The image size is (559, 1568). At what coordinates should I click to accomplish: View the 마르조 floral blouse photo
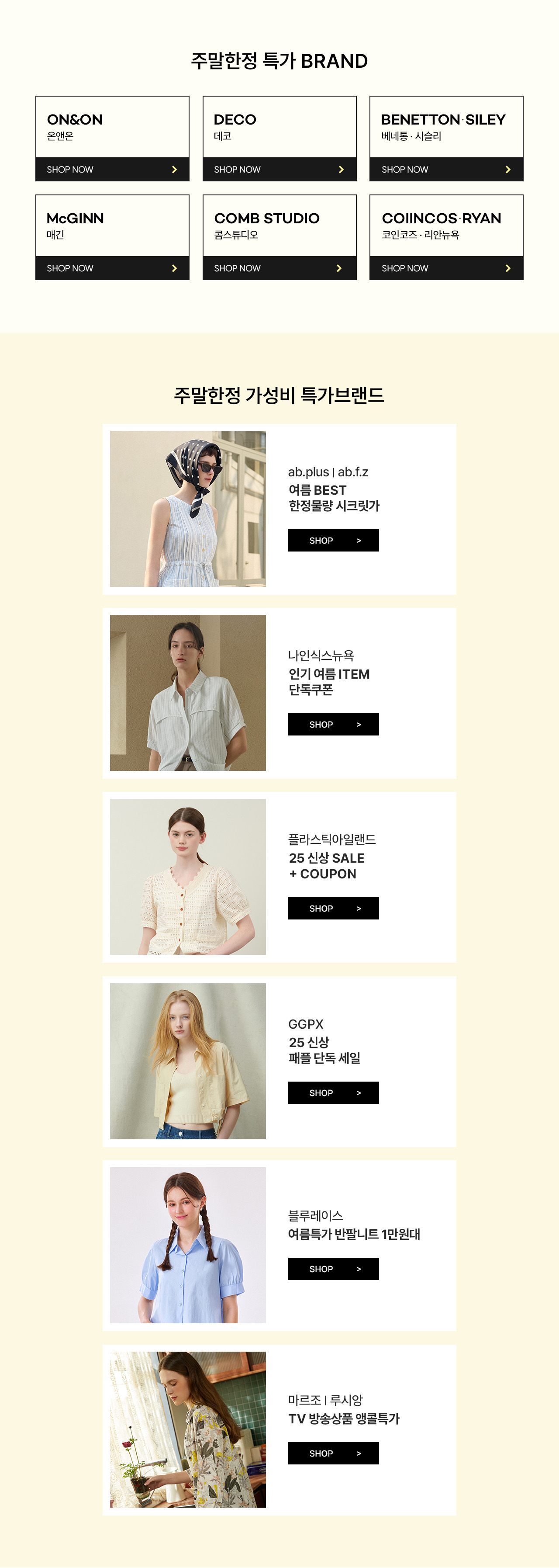[x=188, y=1429]
